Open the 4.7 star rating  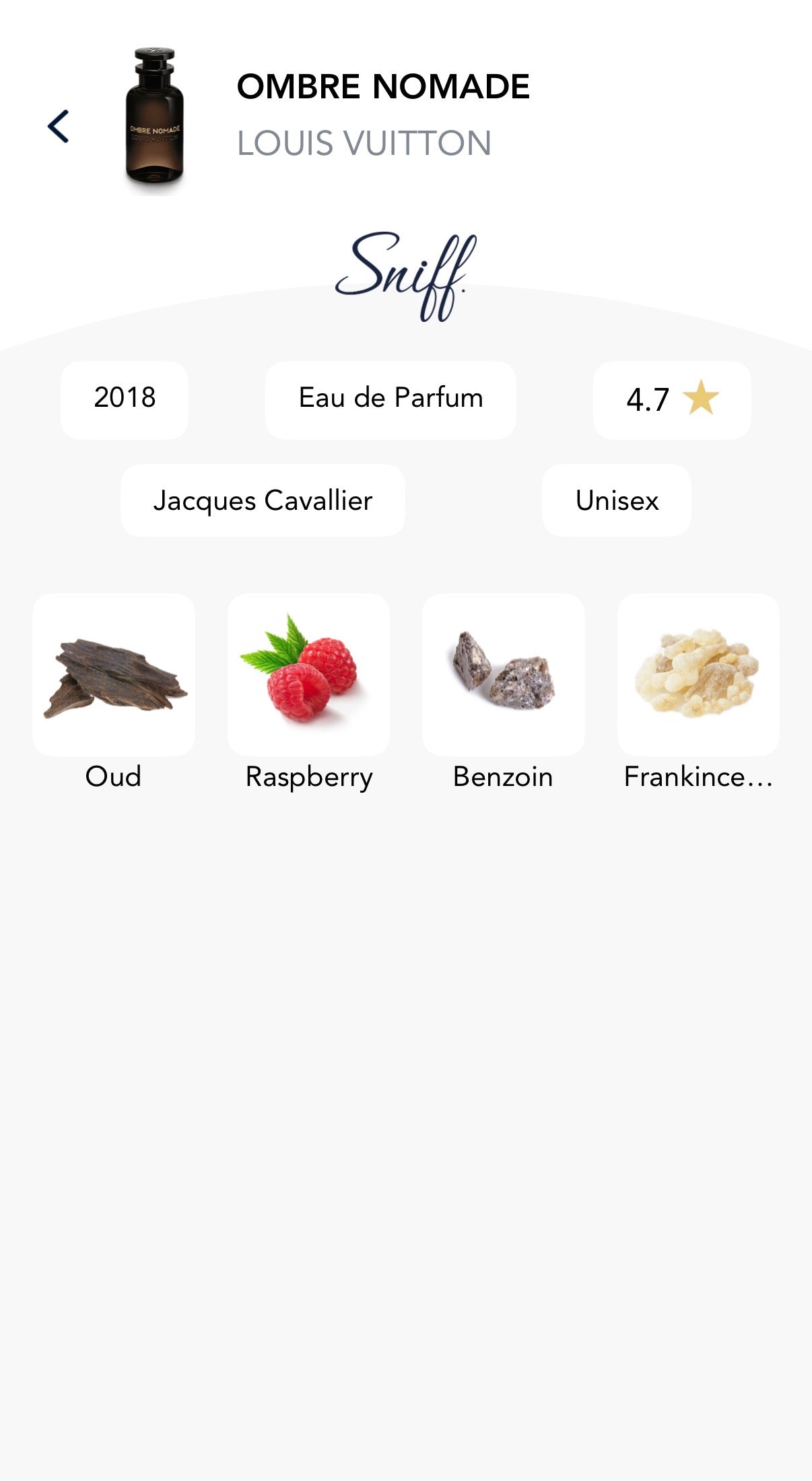click(672, 399)
